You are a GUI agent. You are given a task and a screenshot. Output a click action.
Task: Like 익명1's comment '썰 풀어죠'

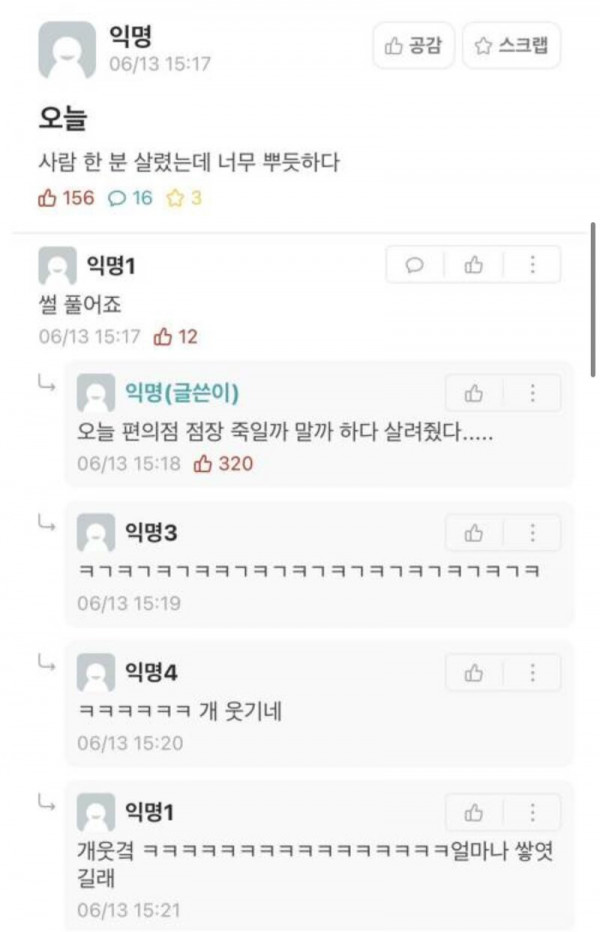click(x=473, y=265)
